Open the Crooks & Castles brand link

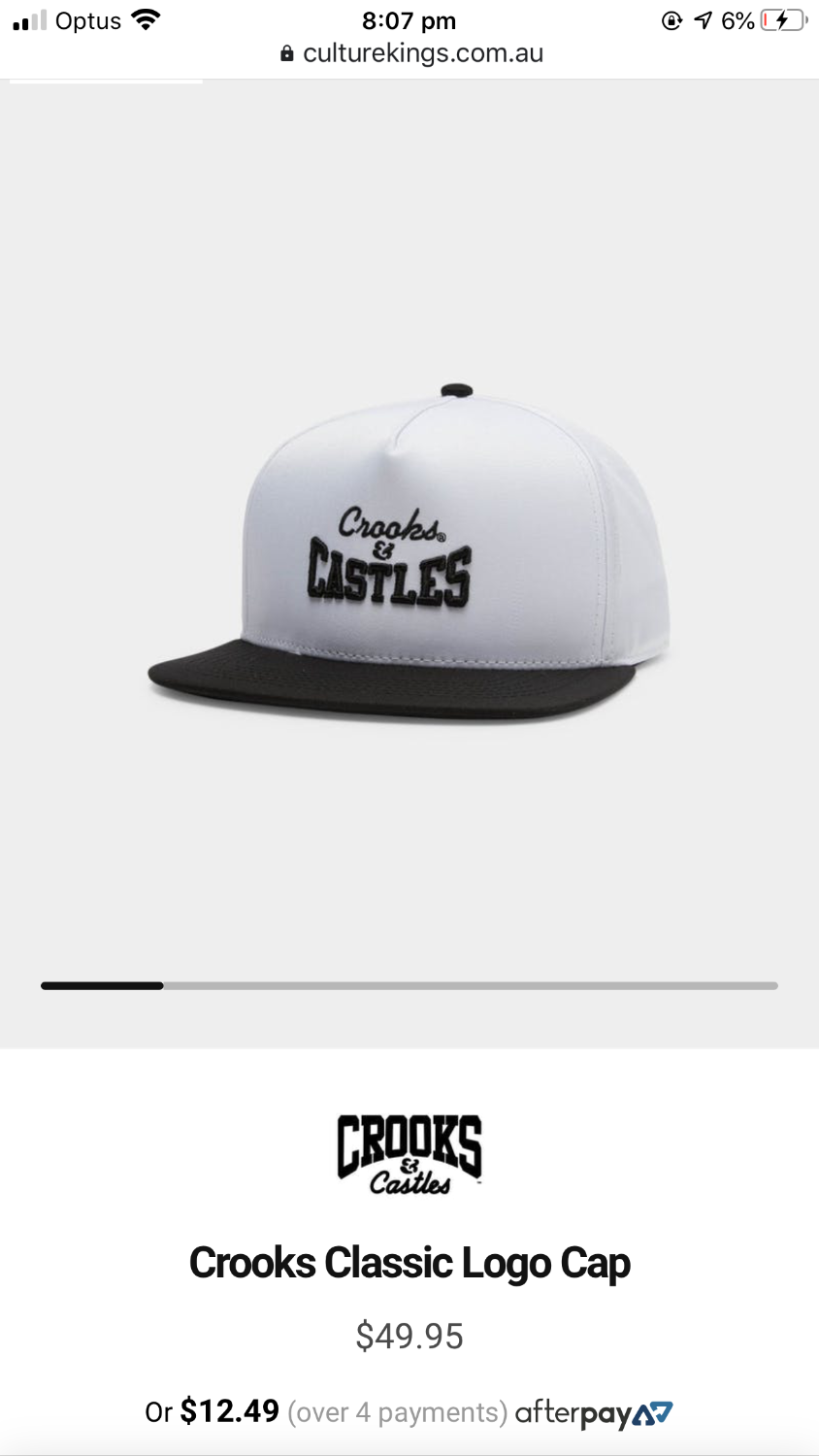pyautogui.click(x=409, y=1153)
